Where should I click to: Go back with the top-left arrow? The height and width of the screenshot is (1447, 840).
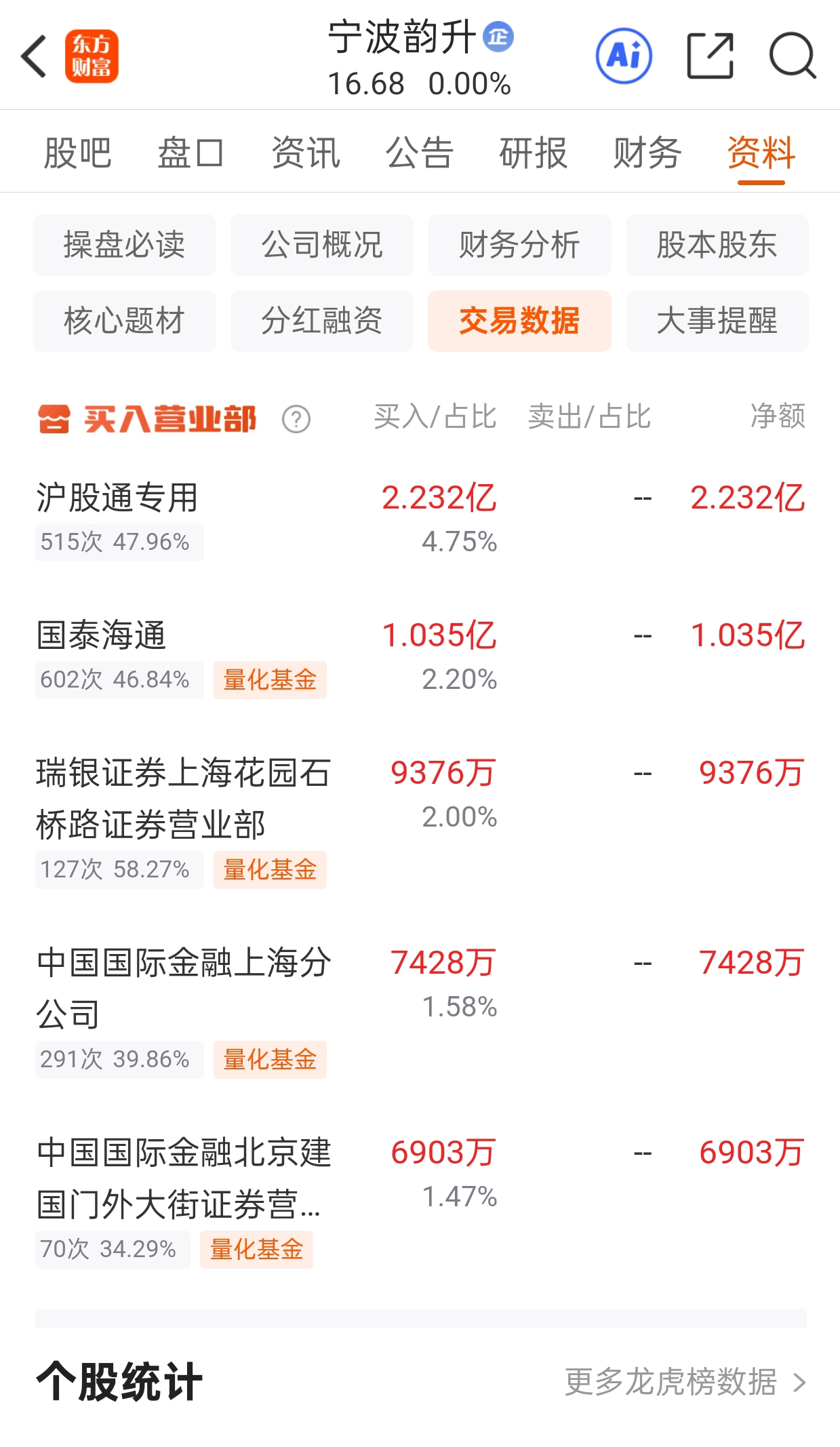[x=34, y=56]
